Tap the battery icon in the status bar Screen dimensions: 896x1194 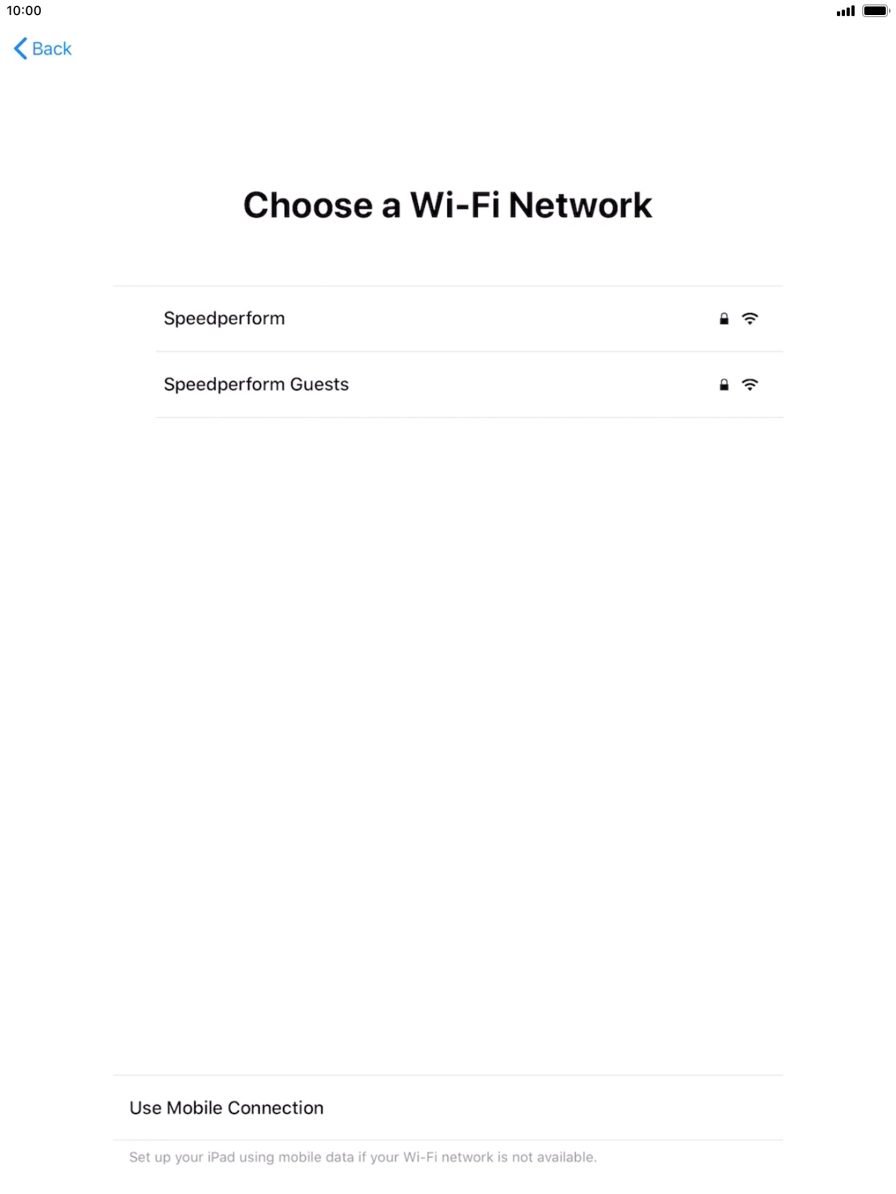875,11
